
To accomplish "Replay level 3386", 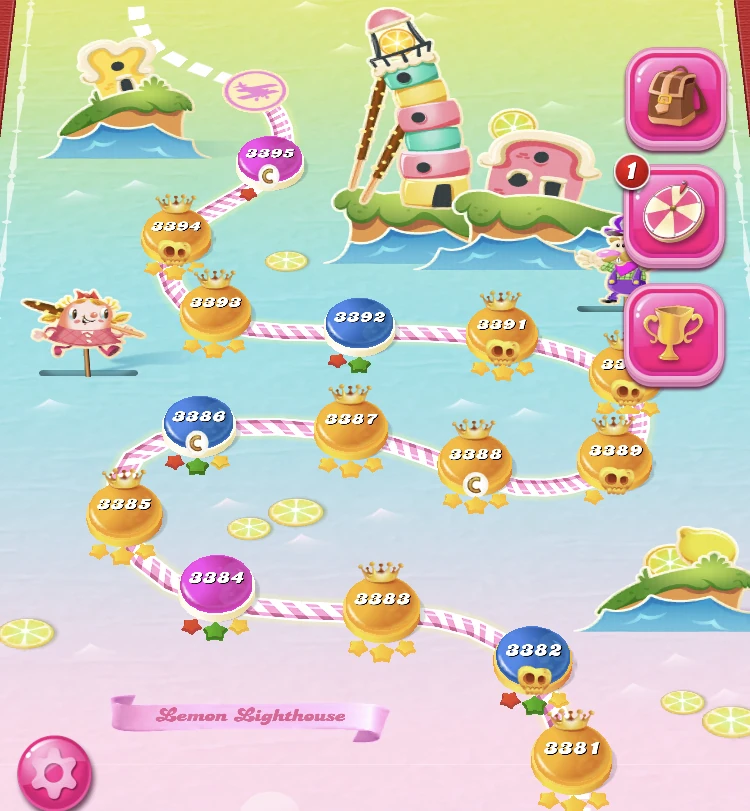I will 199,425.
